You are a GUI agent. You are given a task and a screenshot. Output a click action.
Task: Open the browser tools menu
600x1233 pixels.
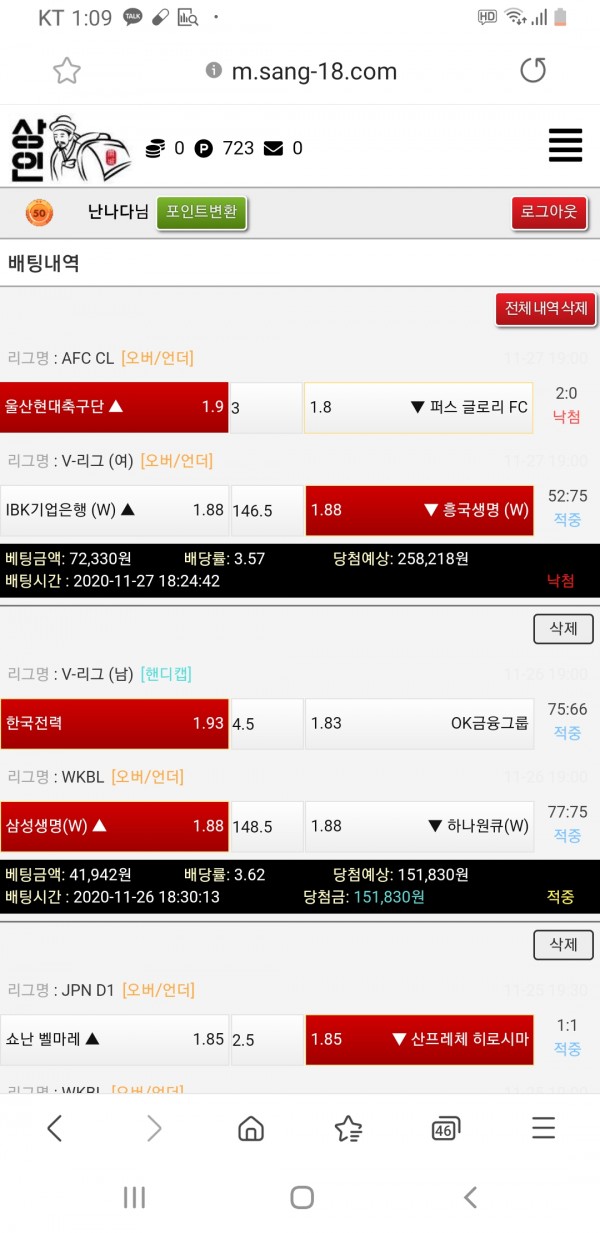(543, 1128)
